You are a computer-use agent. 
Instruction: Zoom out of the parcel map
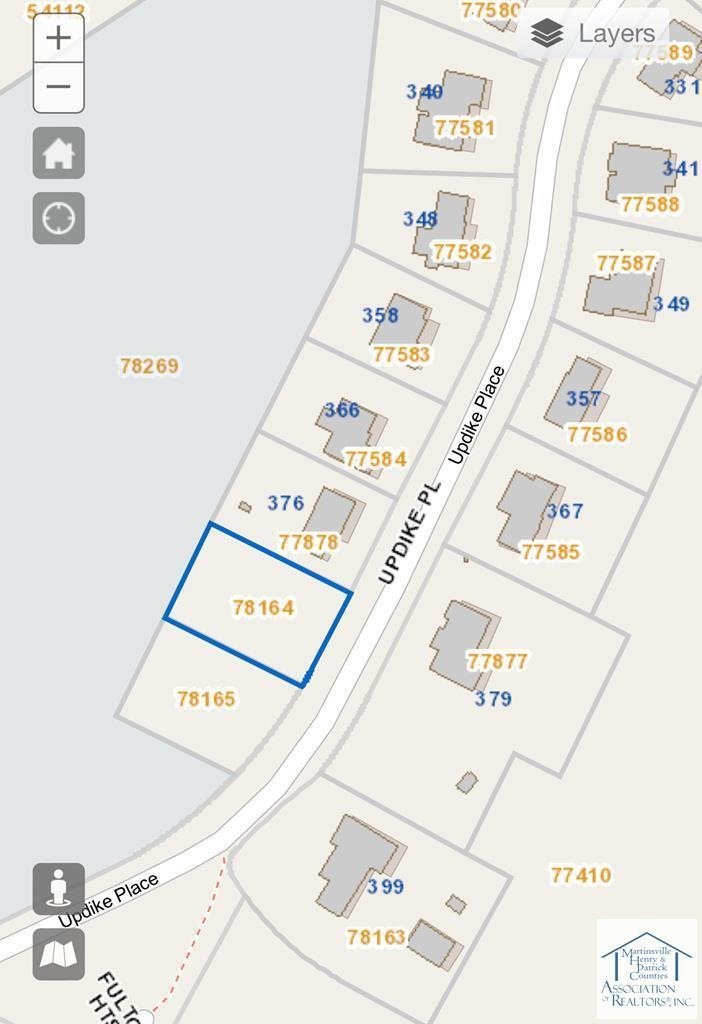58,87
